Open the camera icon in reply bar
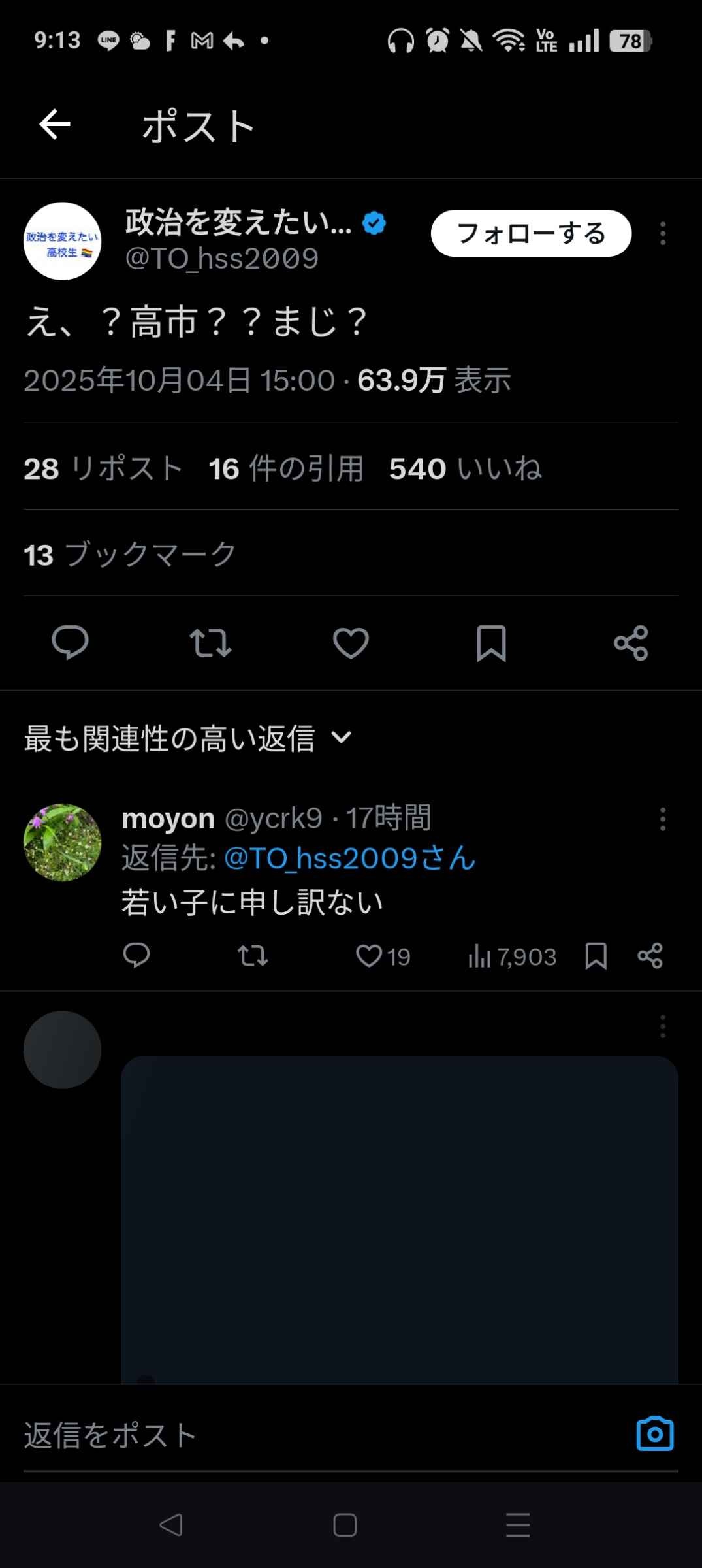 point(654,1434)
